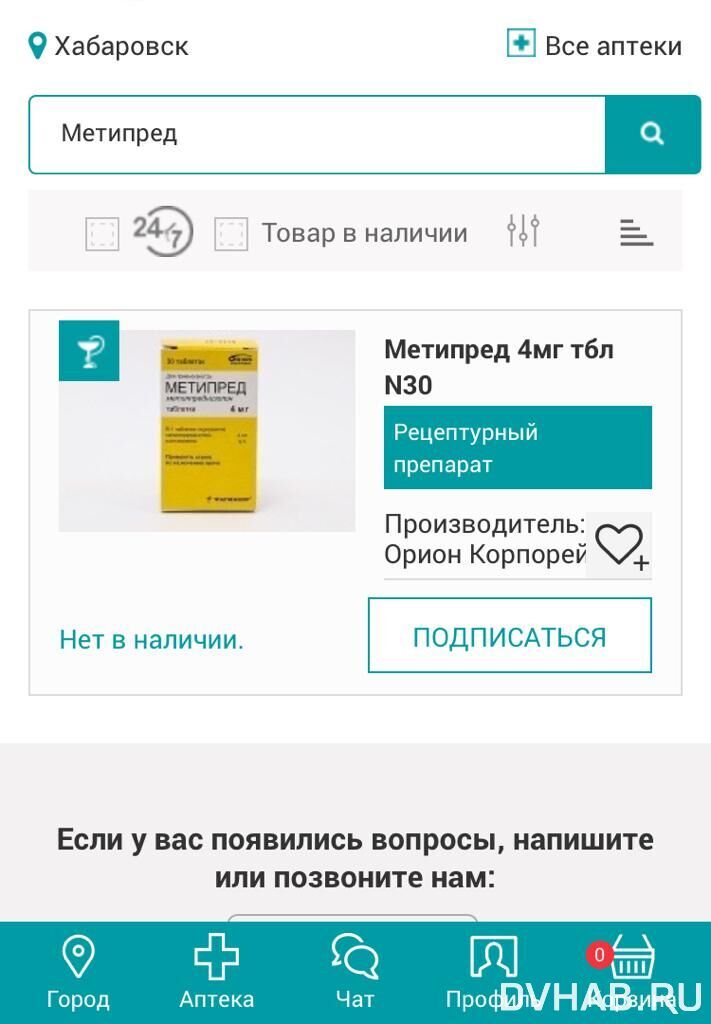The width and height of the screenshot is (711, 1024).
Task: Switch to the Чат tab
Action: [355, 972]
